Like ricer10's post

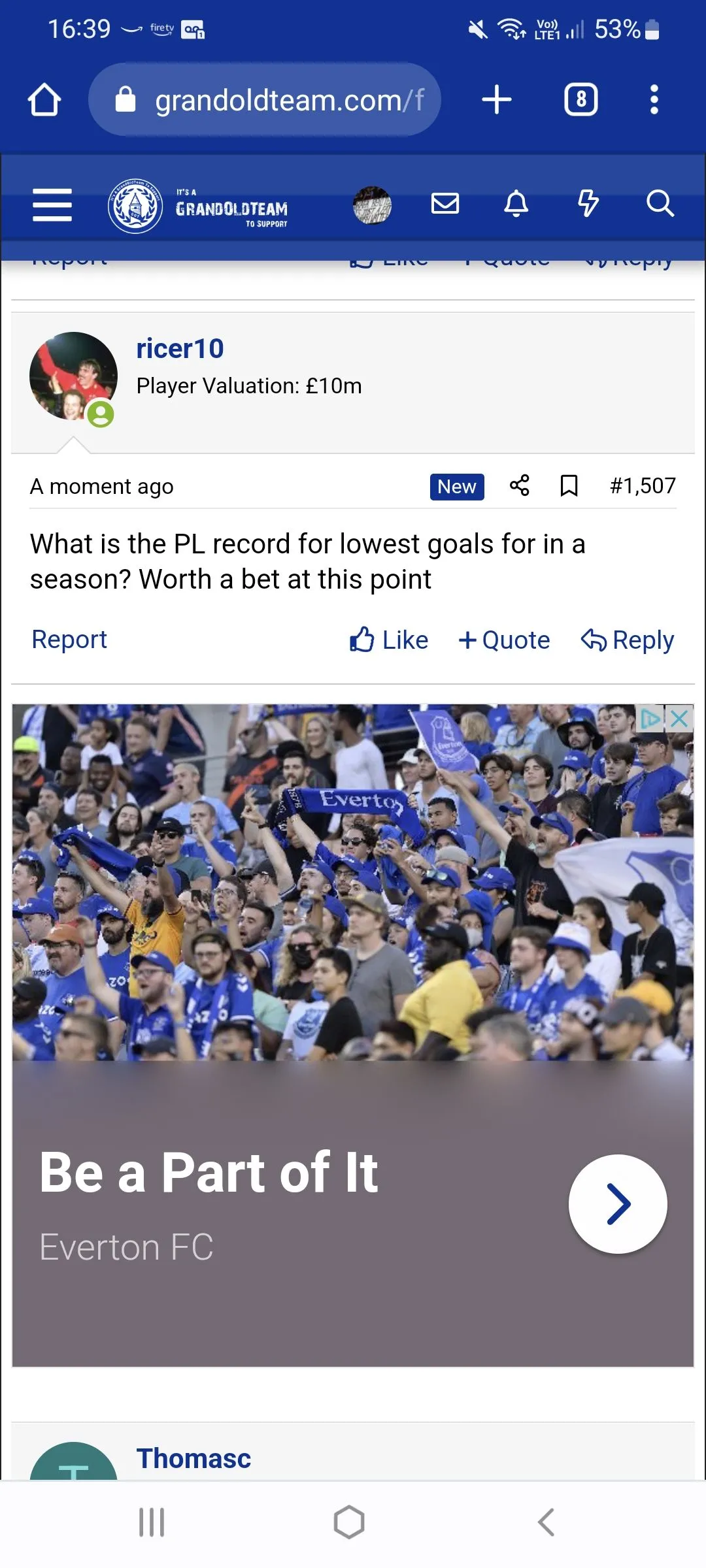[x=389, y=640]
